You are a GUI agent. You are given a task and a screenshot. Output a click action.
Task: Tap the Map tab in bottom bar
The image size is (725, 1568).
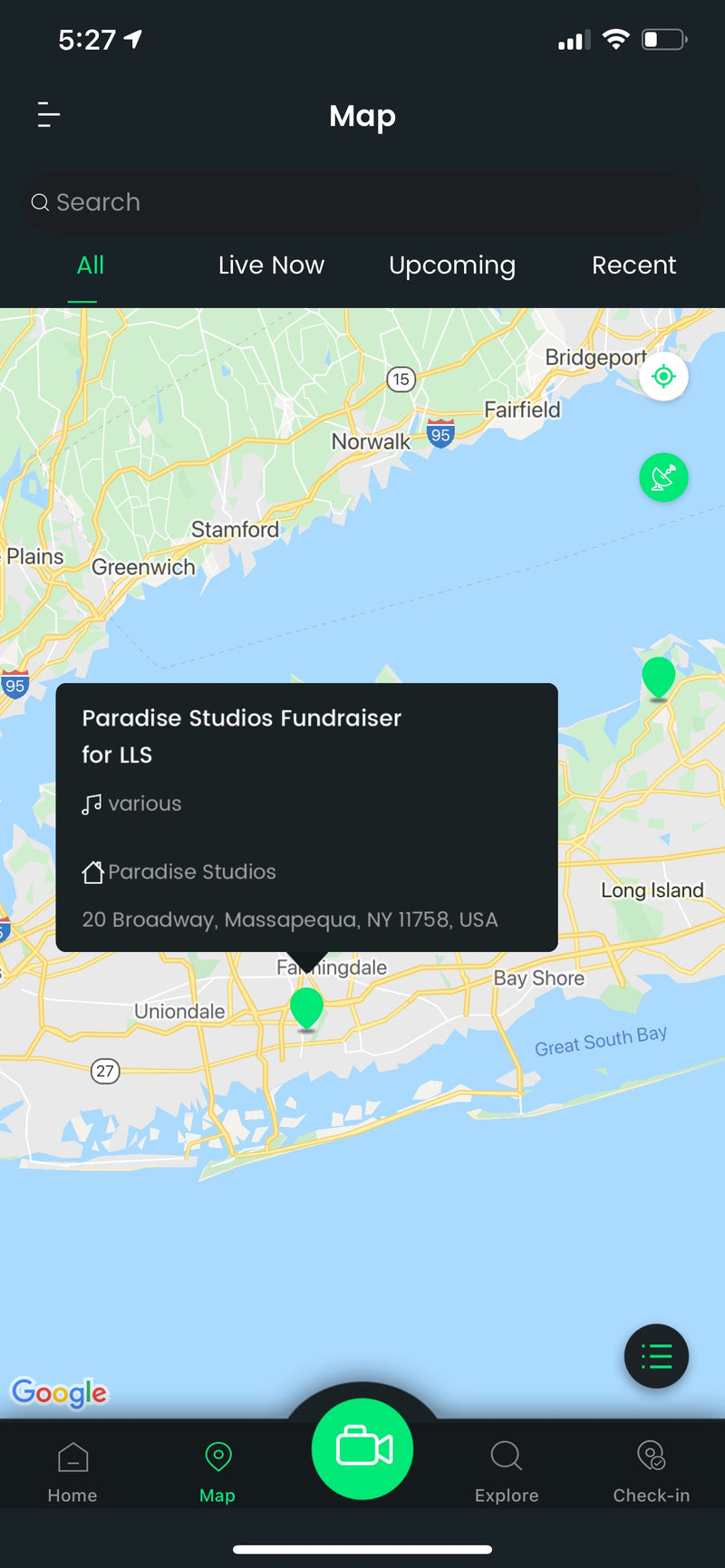217,1472
